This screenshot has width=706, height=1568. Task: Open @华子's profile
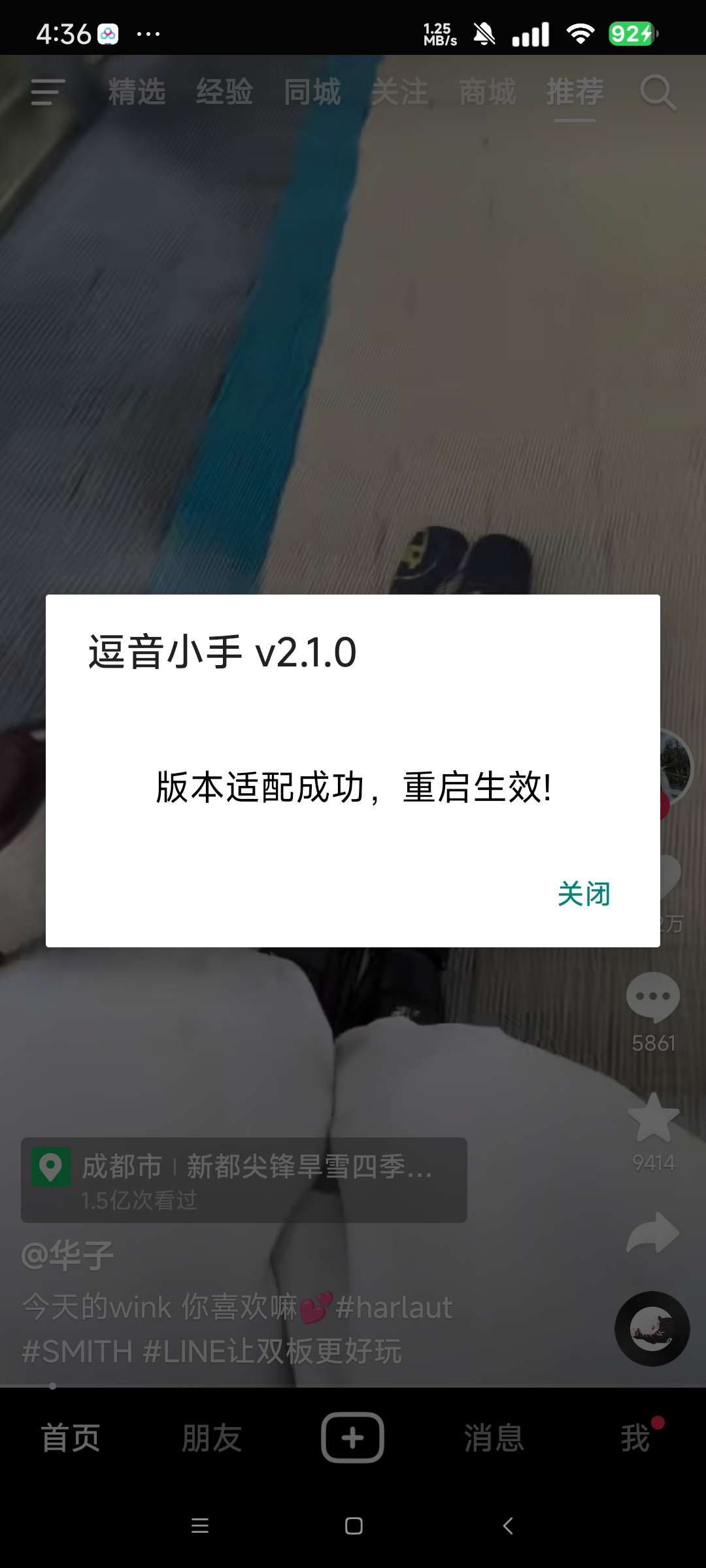tap(67, 1255)
